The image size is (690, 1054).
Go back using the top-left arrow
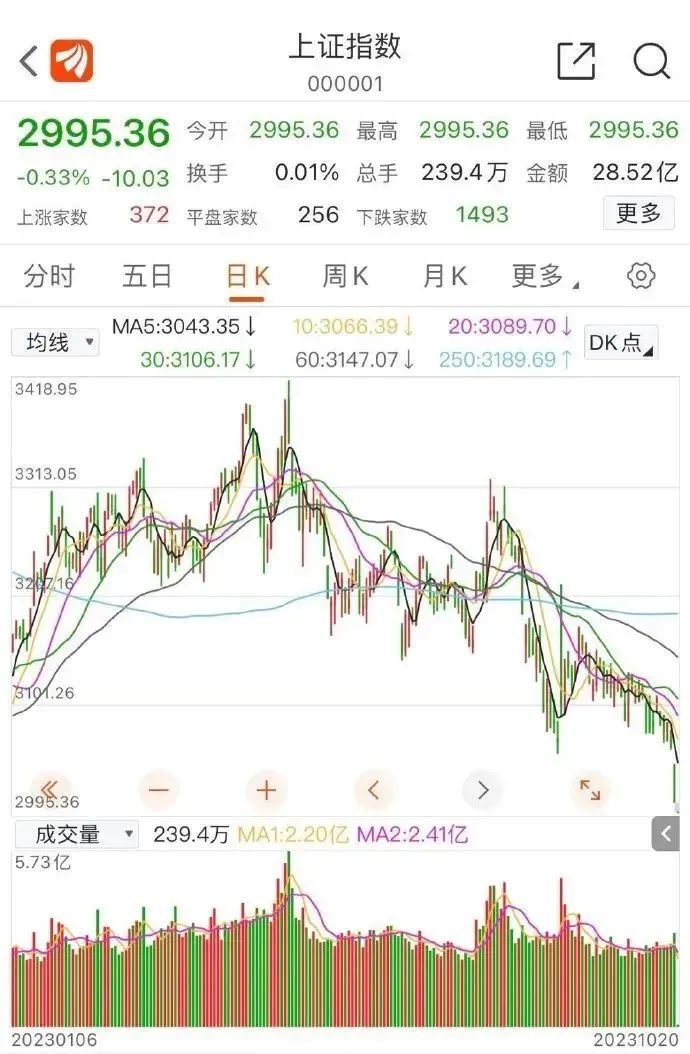pyautogui.click(x=30, y=61)
